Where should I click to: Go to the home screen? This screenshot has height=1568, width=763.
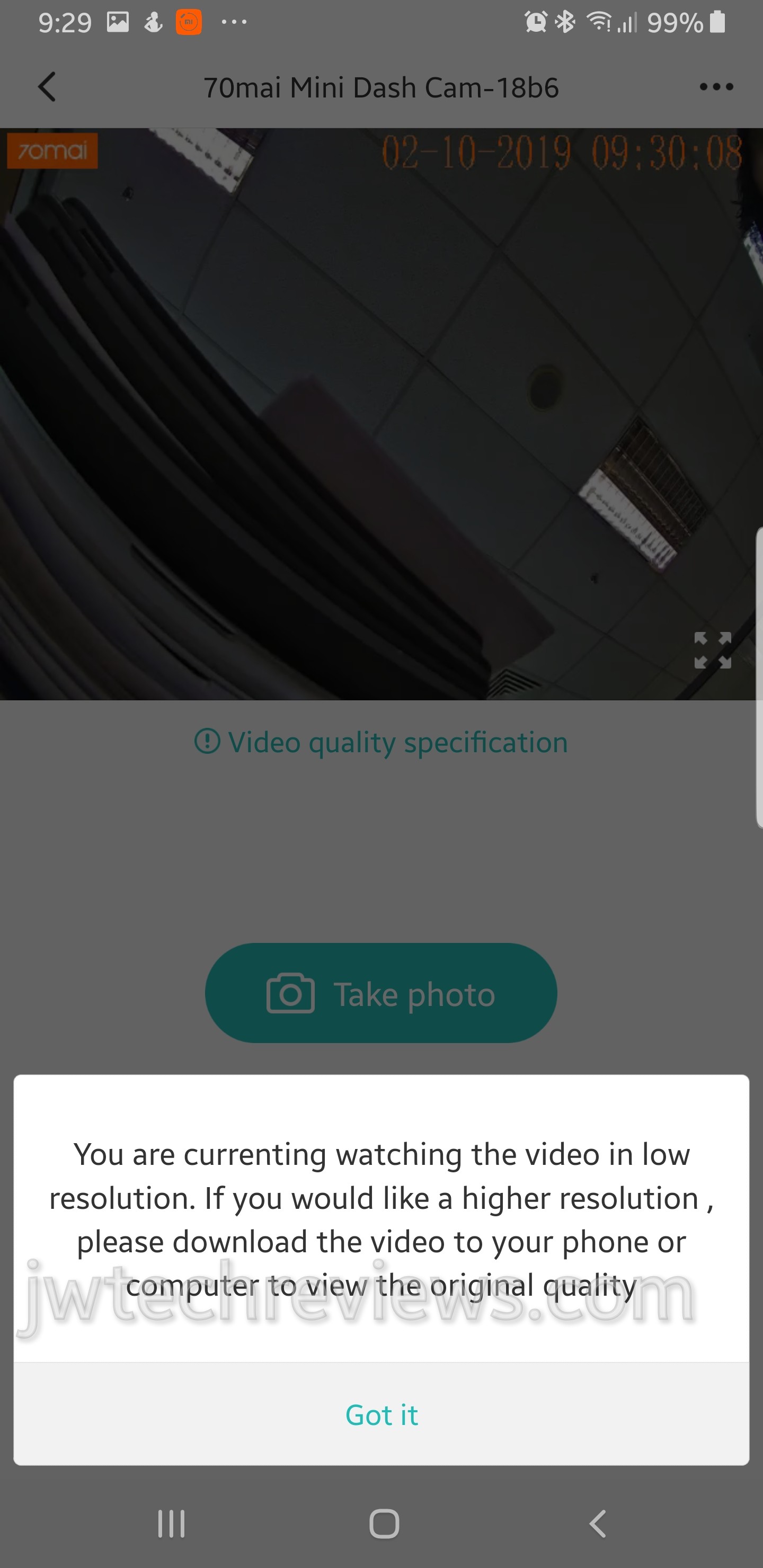click(x=384, y=1524)
